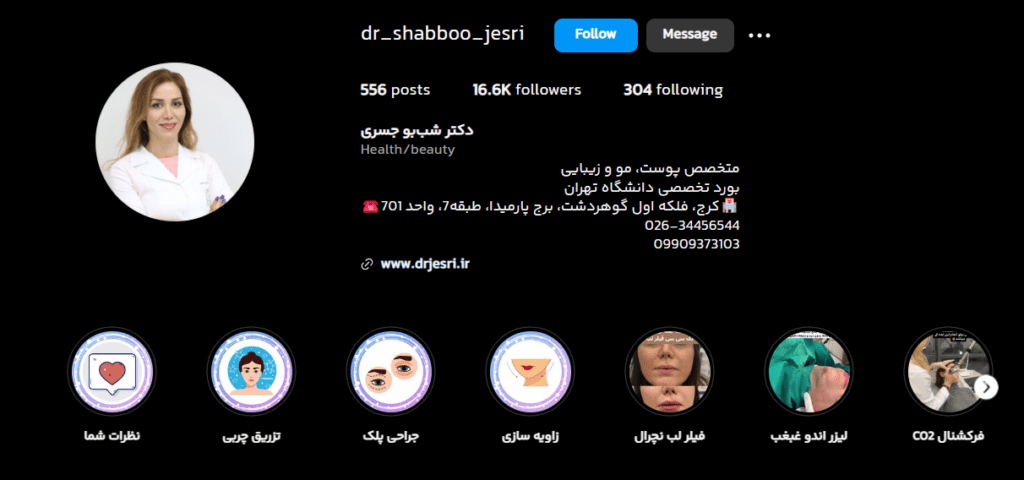1024x480 pixels.
Task: Open the www.drjesri.ir link
Action: coord(425,264)
